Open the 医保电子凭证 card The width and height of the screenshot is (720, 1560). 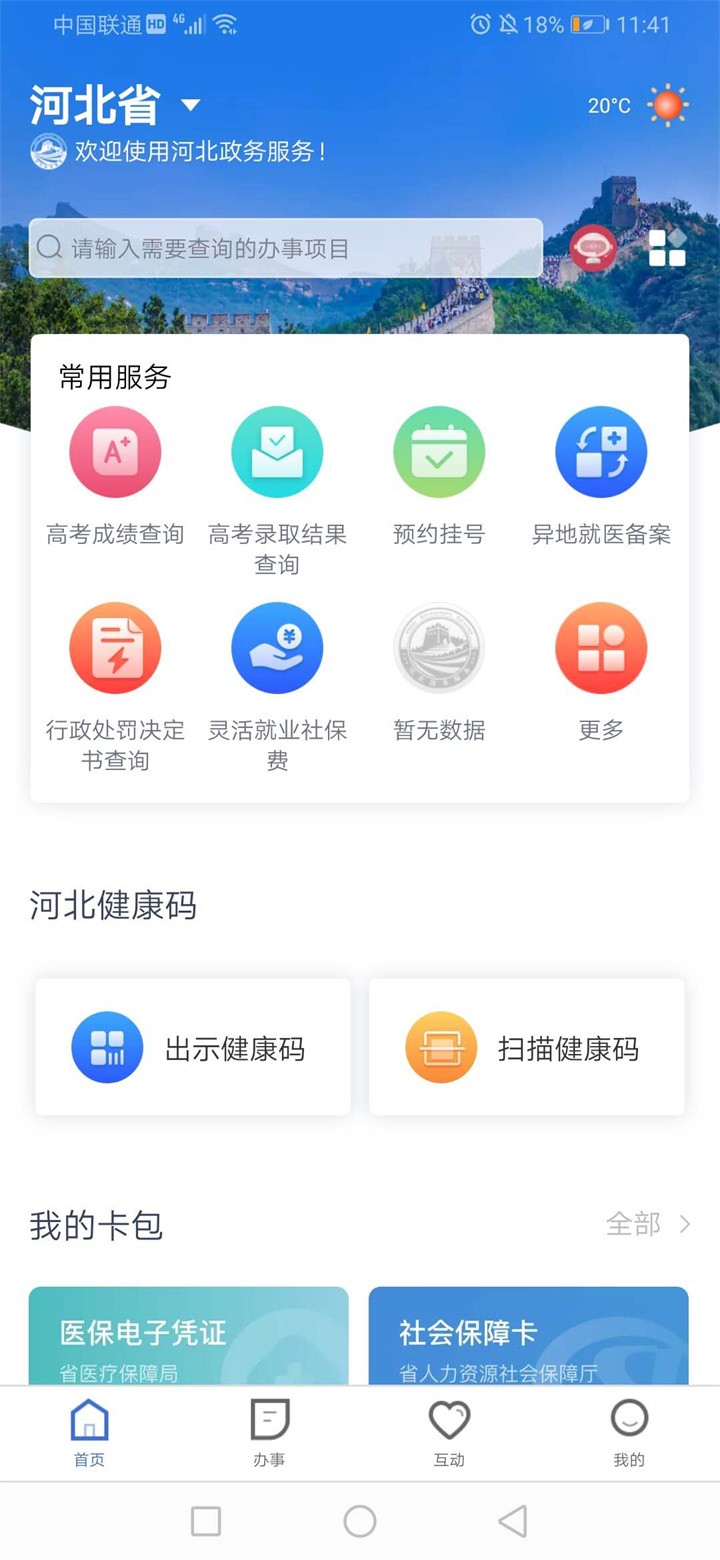[190, 1340]
